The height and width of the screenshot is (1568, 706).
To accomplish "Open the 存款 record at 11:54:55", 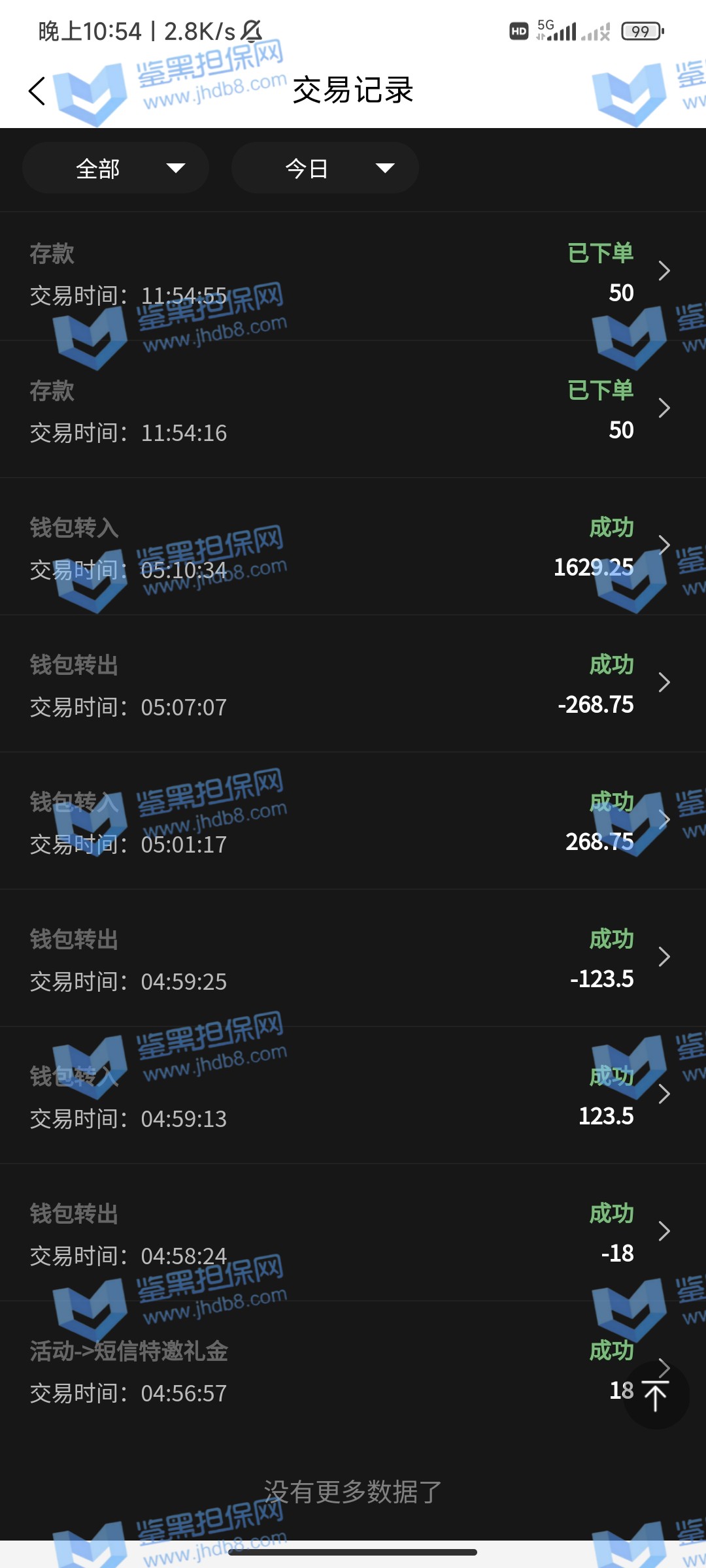I will (353, 274).
